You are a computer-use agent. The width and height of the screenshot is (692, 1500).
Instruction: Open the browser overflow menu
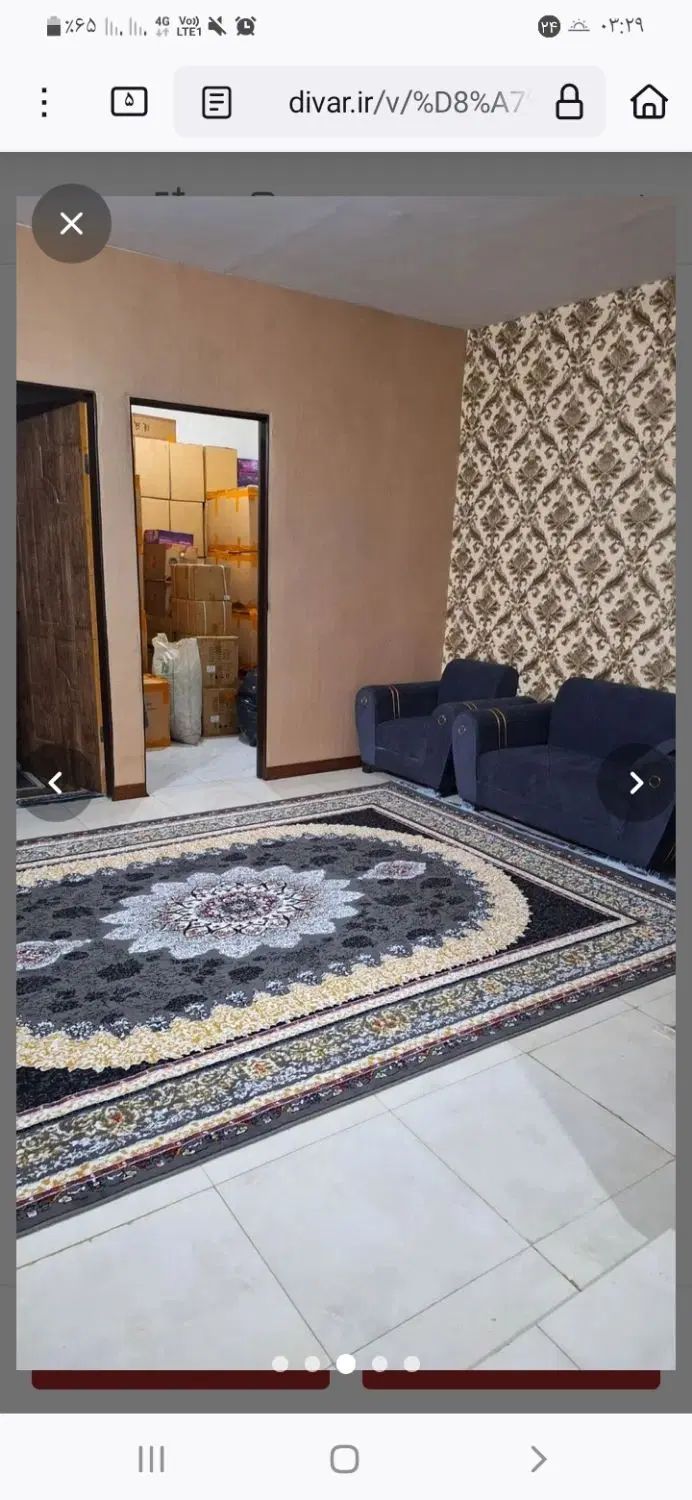pos(44,102)
